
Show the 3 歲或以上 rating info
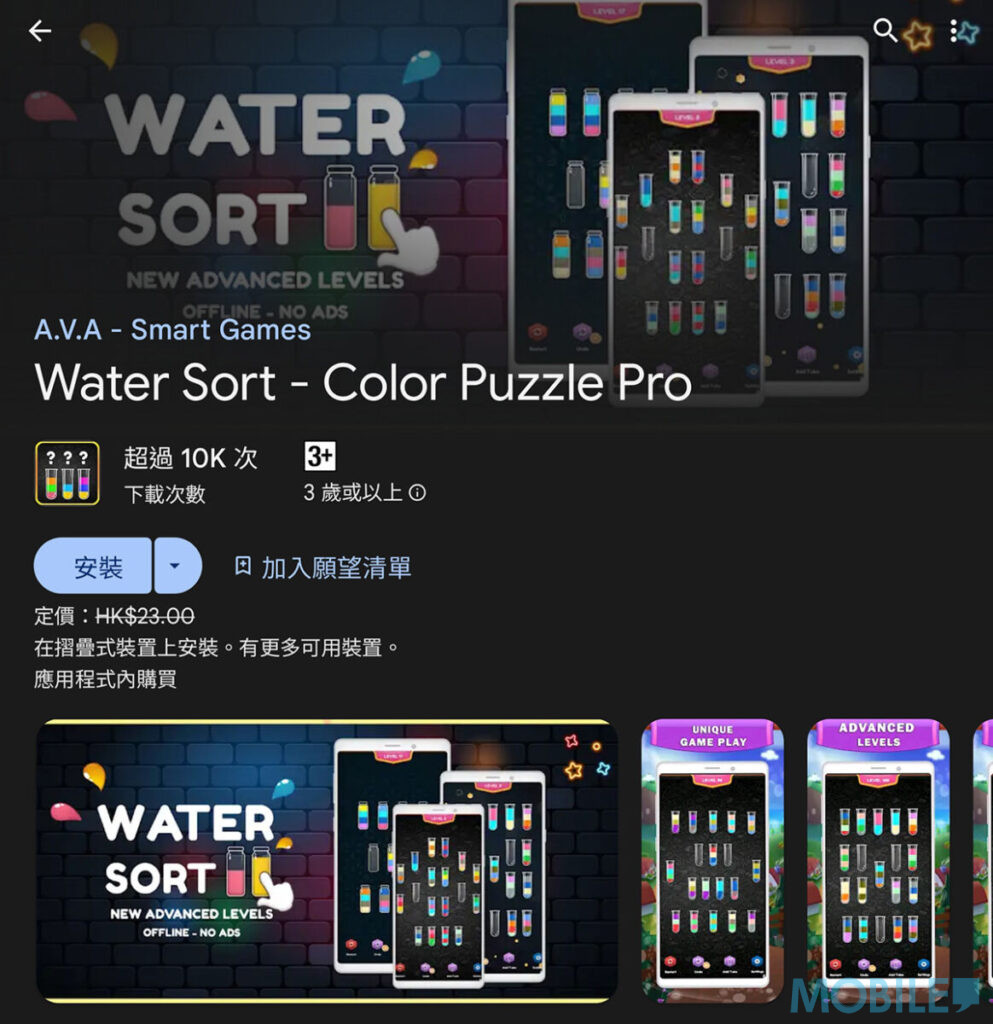tap(418, 493)
